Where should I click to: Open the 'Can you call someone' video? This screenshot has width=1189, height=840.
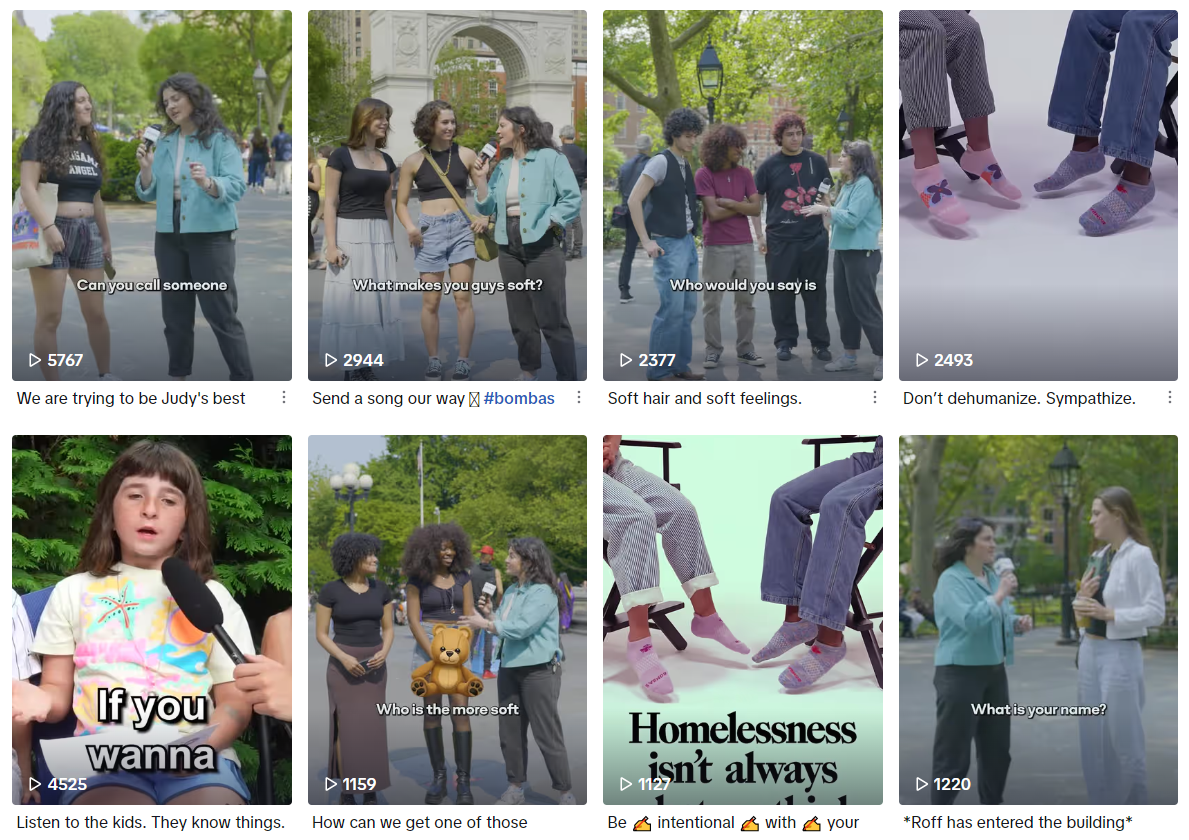152,195
